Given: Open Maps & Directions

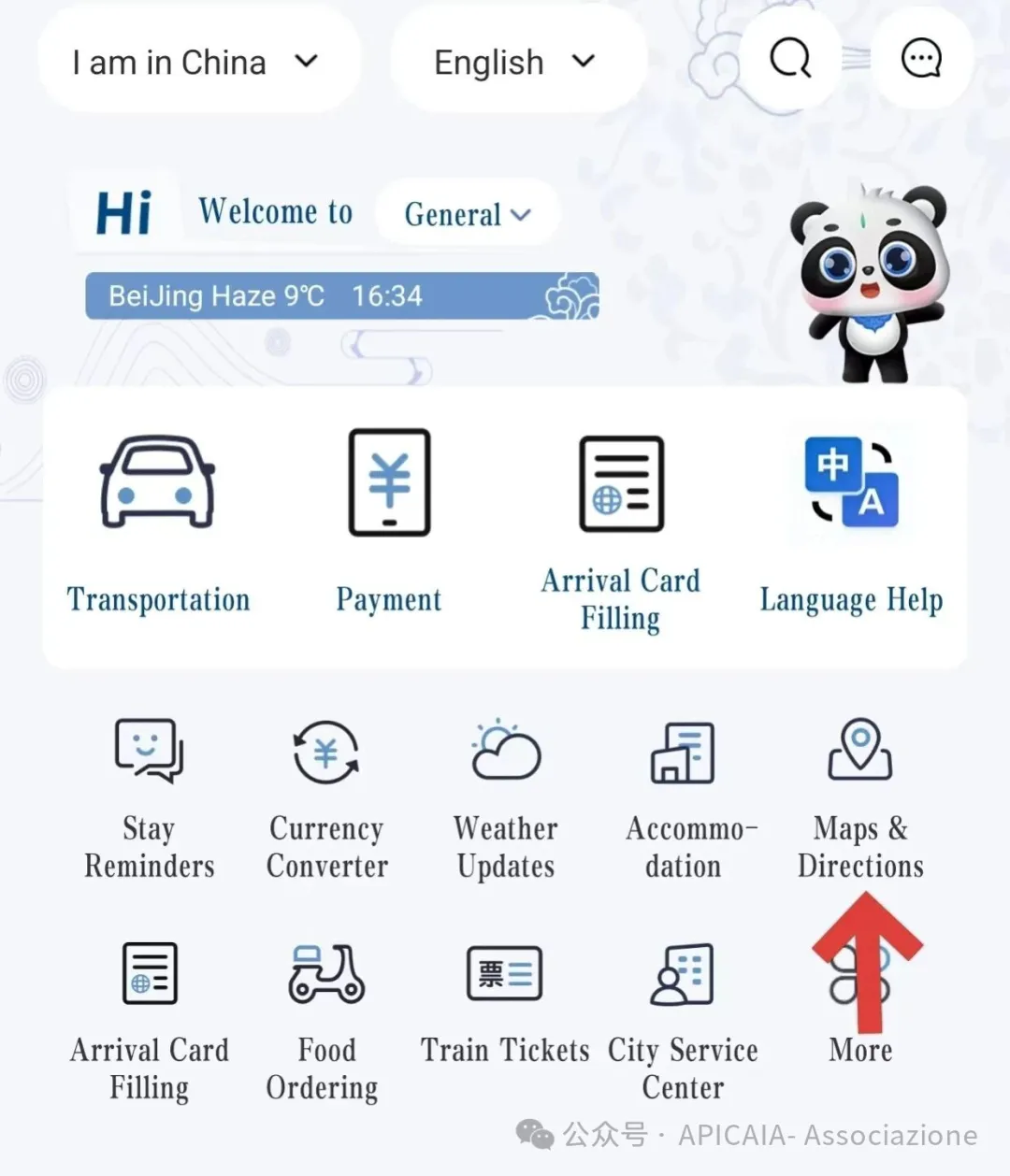Looking at the screenshot, I should point(860,797).
